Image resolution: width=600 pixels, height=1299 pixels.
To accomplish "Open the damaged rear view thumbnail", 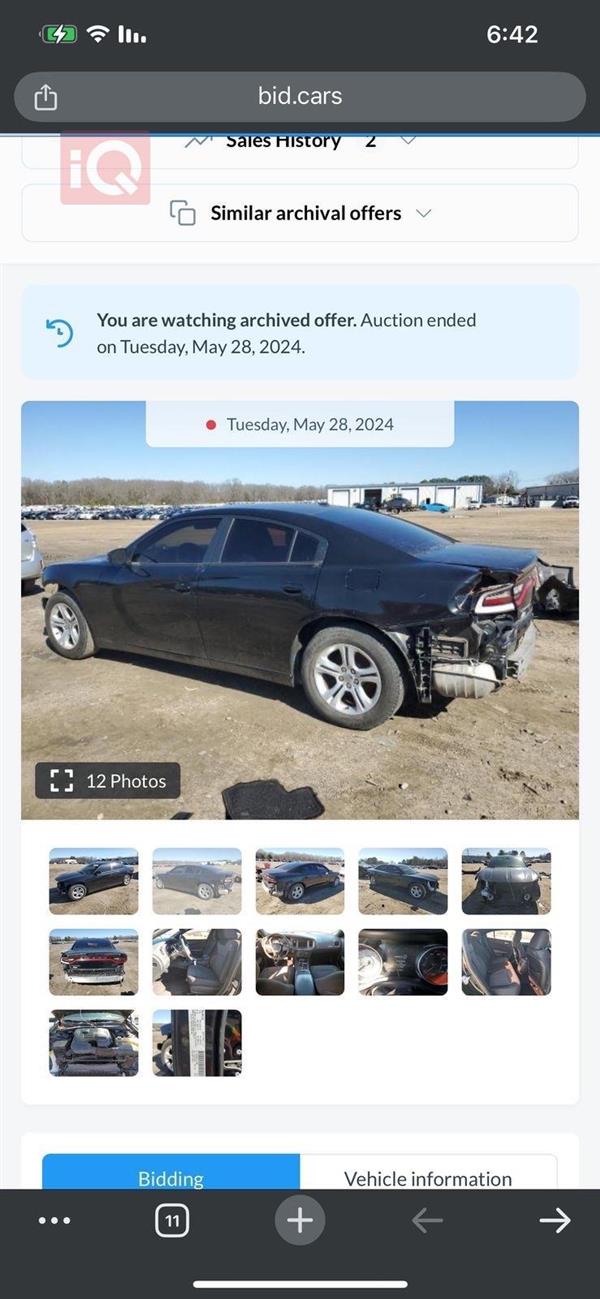I will (94, 962).
